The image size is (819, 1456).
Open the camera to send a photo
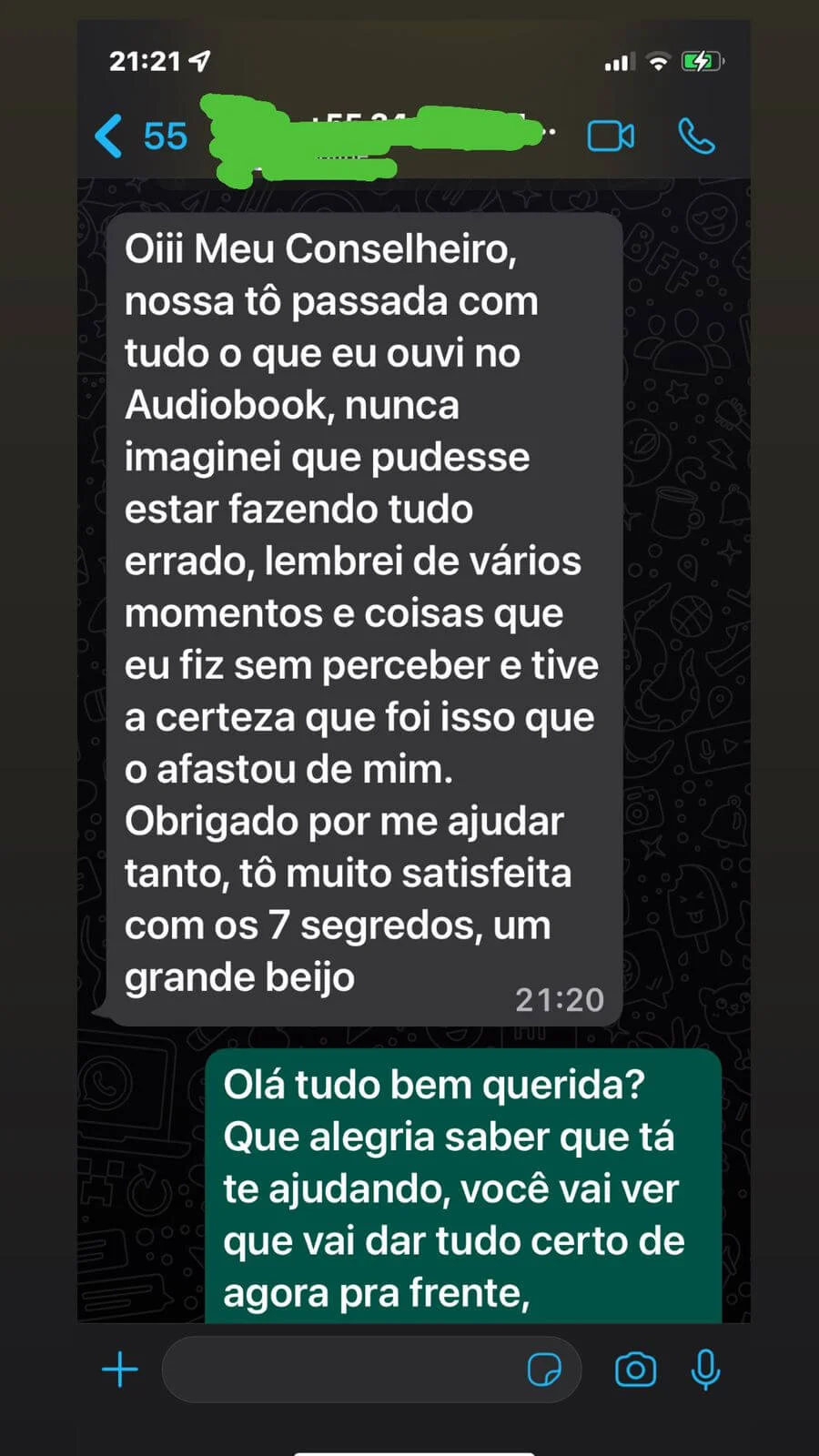point(635,1370)
